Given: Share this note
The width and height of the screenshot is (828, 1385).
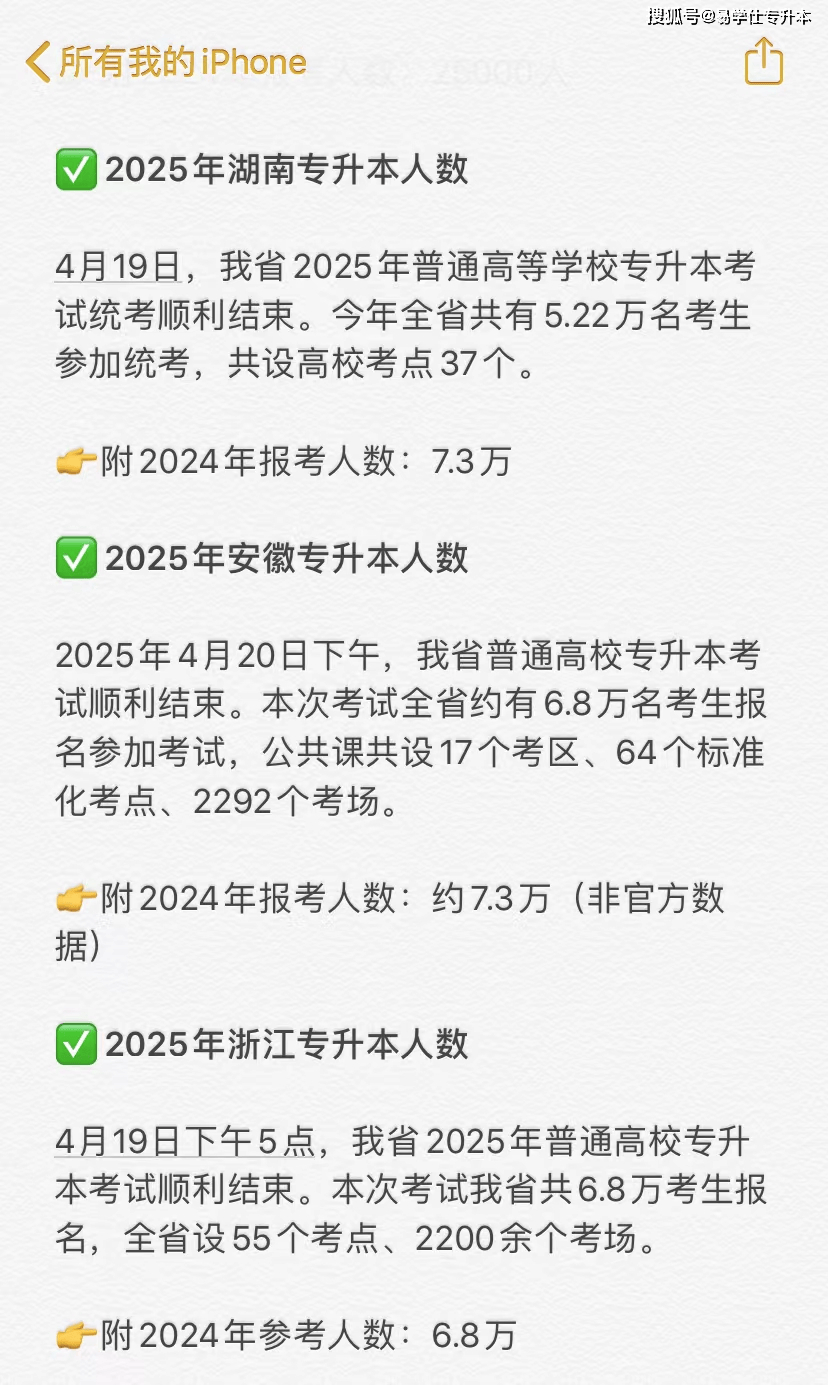Looking at the screenshot, I should pyautogui.click(x=764, y=60).
